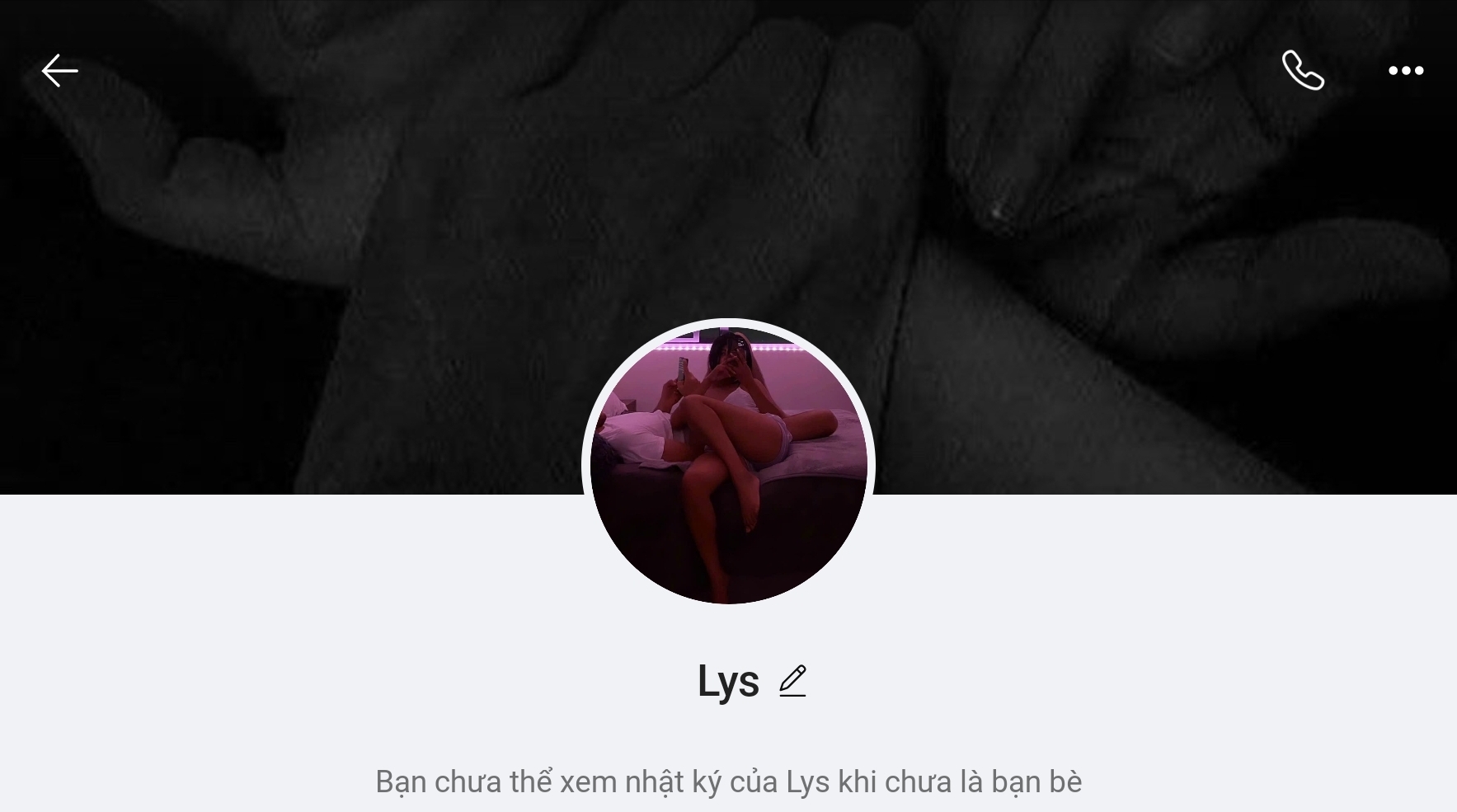Open Lys's profile picture
The image size is (1457, 812).
(728, 463)
